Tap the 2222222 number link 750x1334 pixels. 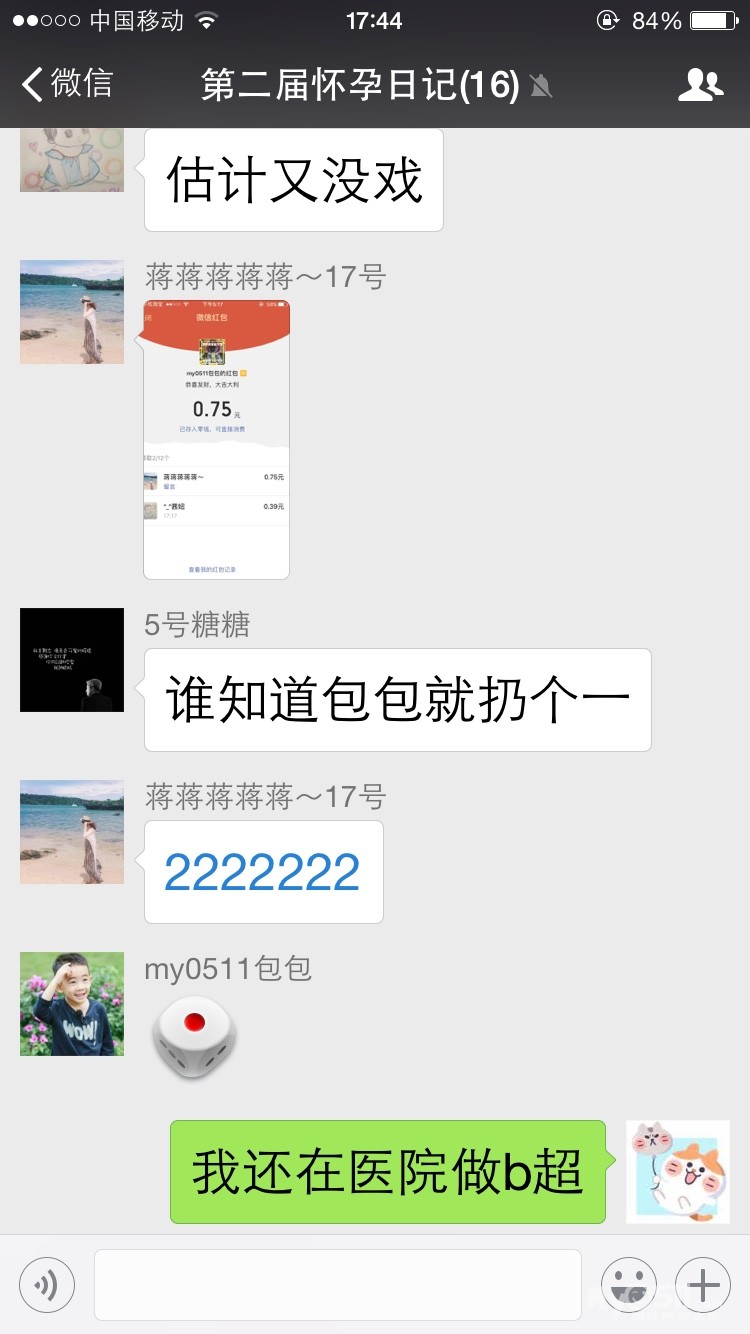tap(262, 873)
